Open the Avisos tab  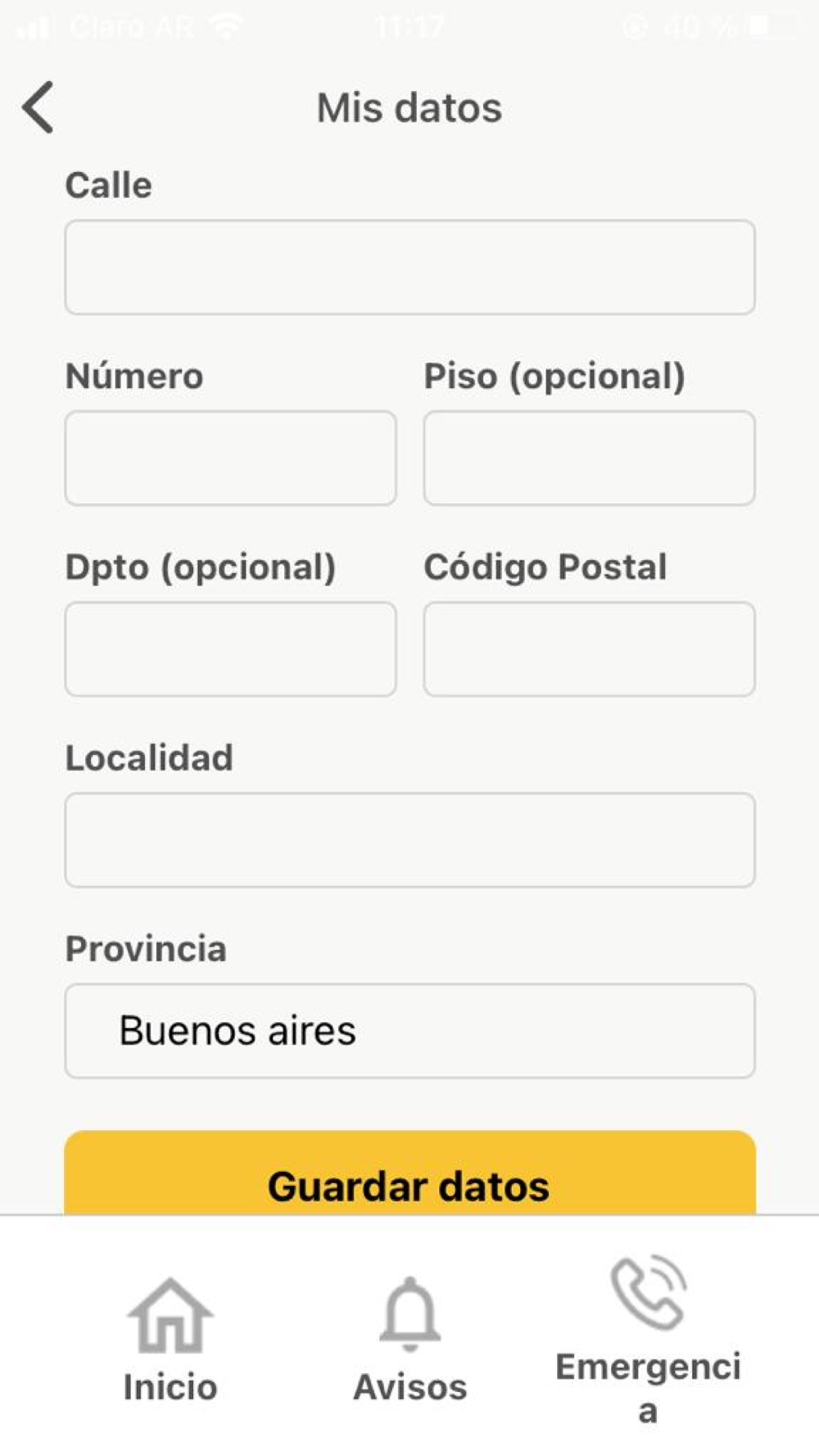[409, 1340]
